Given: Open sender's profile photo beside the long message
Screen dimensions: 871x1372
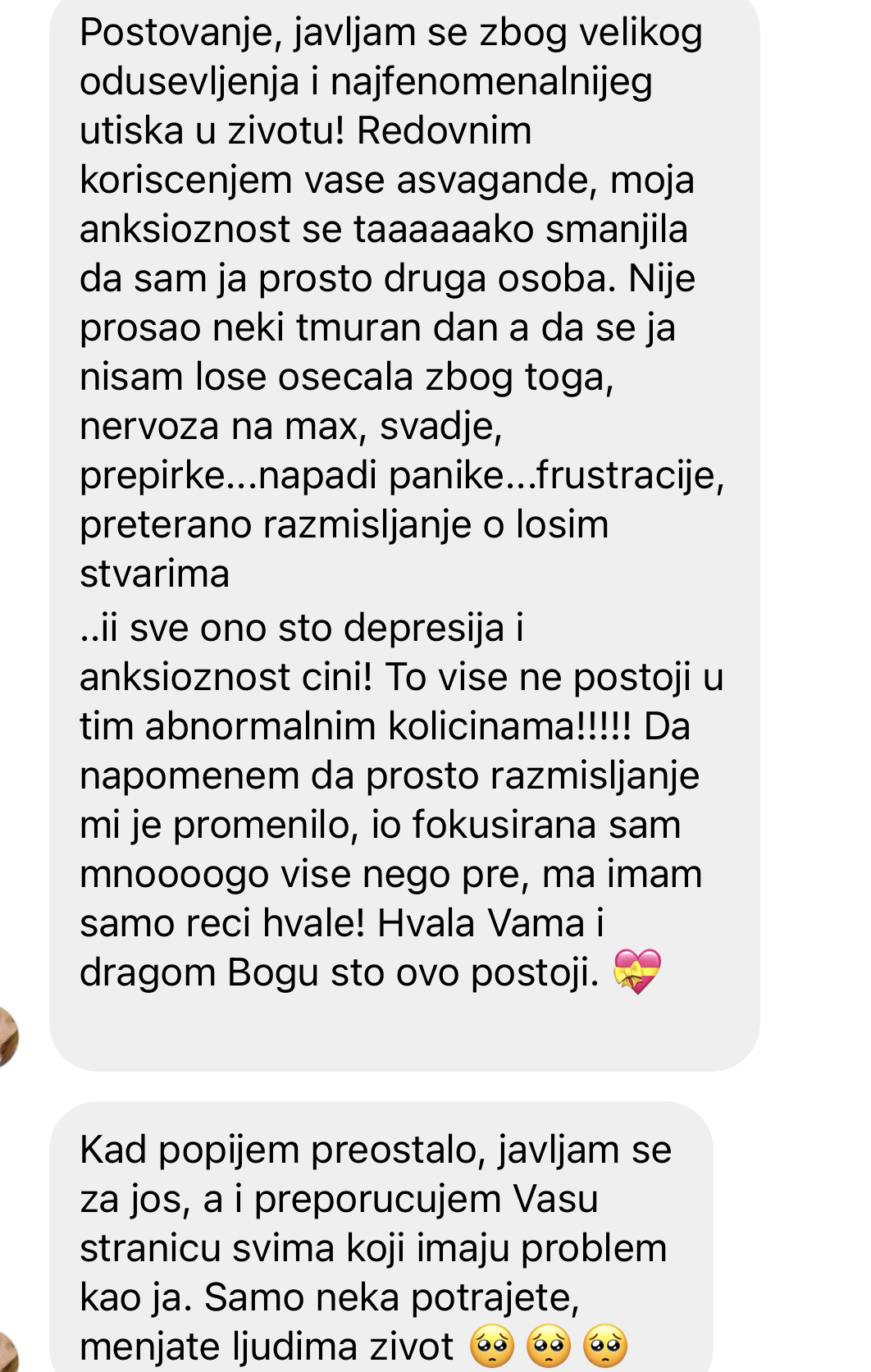Looking at the screenshot, I should (7, 1036).
